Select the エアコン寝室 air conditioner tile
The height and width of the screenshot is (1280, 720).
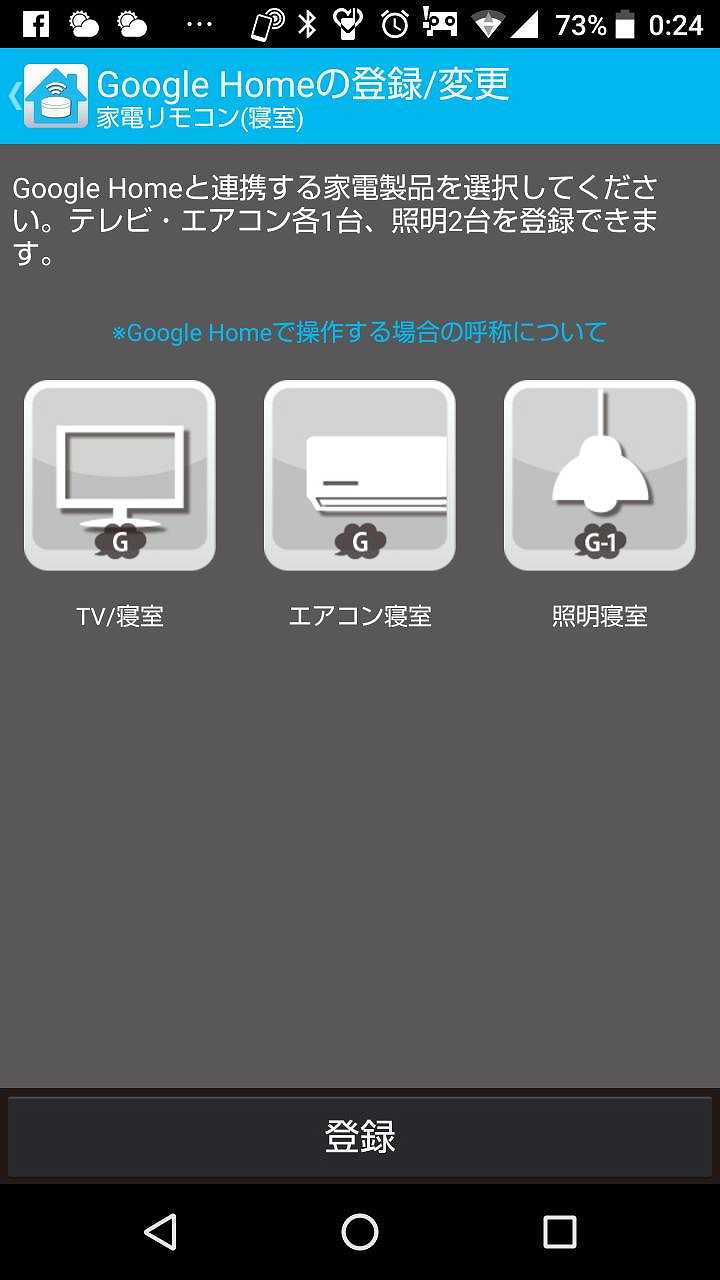360,476
